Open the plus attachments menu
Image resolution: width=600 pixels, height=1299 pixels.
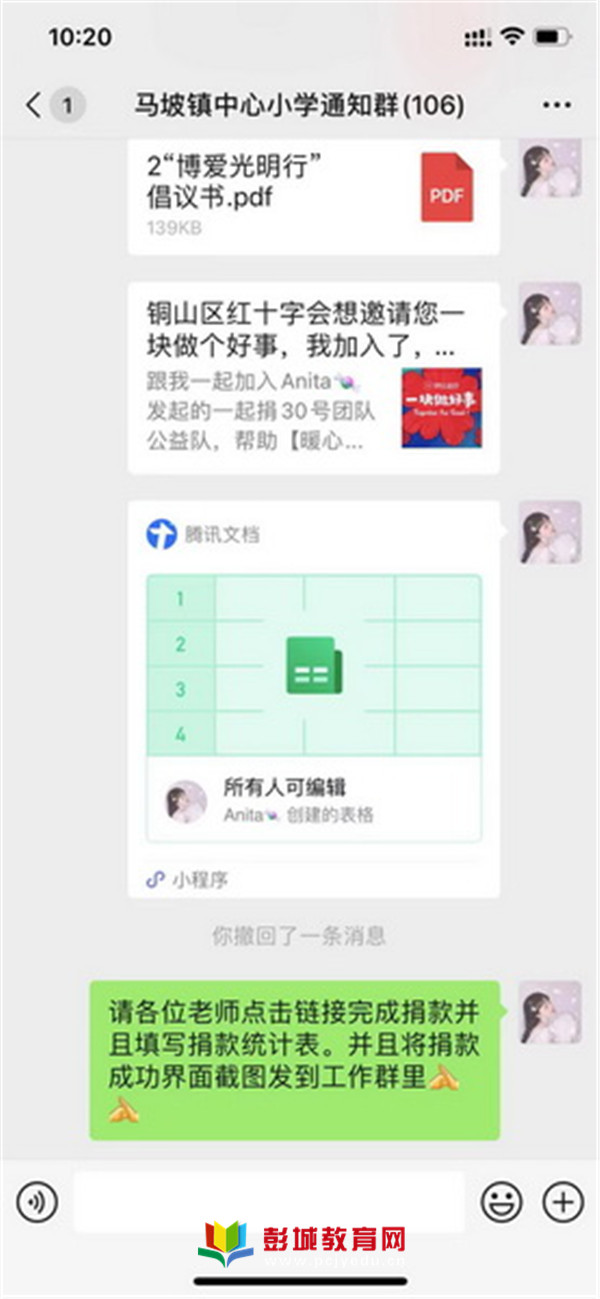pyautogui.click(x=562, y=1201)
